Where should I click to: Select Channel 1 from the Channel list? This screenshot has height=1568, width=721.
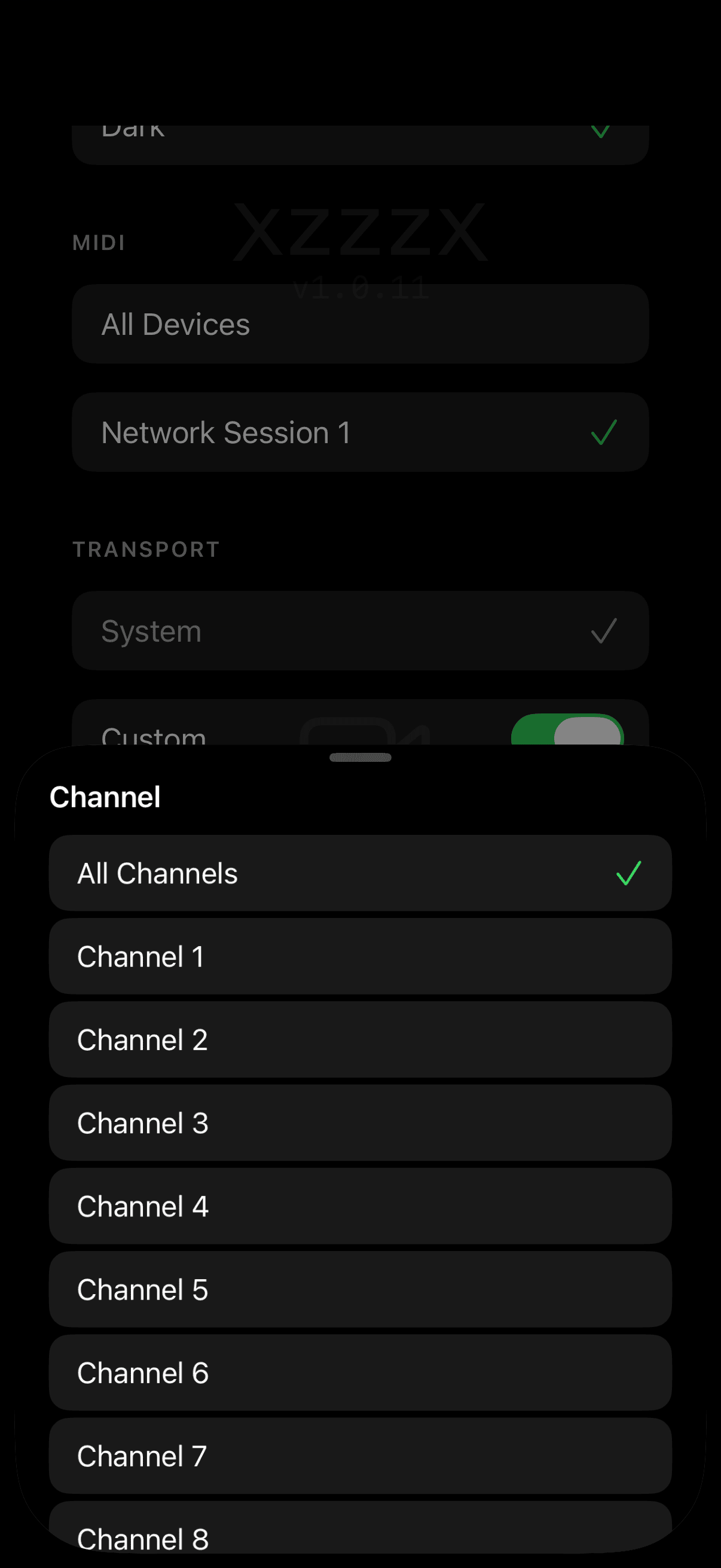360,956
